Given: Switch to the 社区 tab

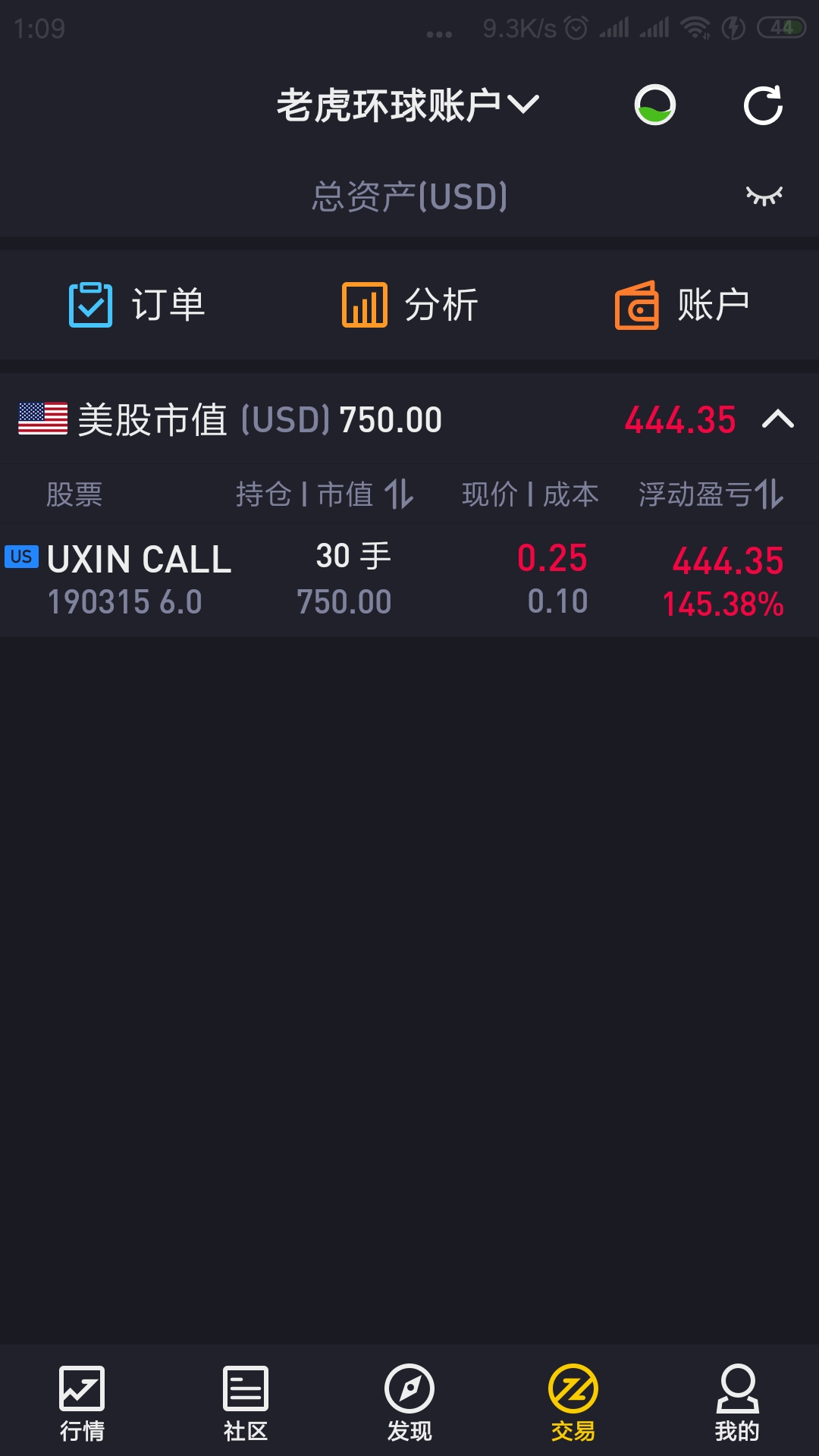Looking at the screenshot, I should 246,1403.
